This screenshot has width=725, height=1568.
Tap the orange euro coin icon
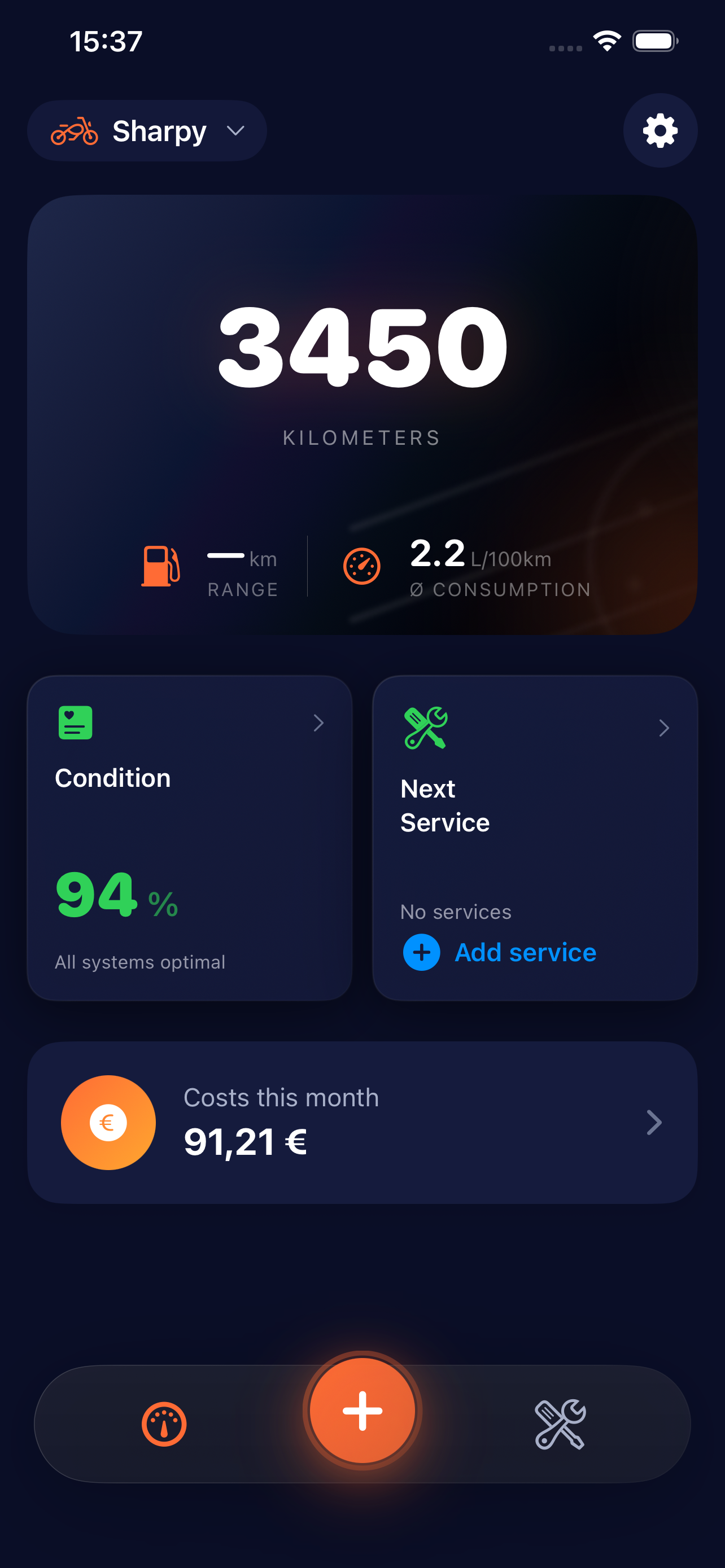pyautogui.click(x=108, y=1122)
